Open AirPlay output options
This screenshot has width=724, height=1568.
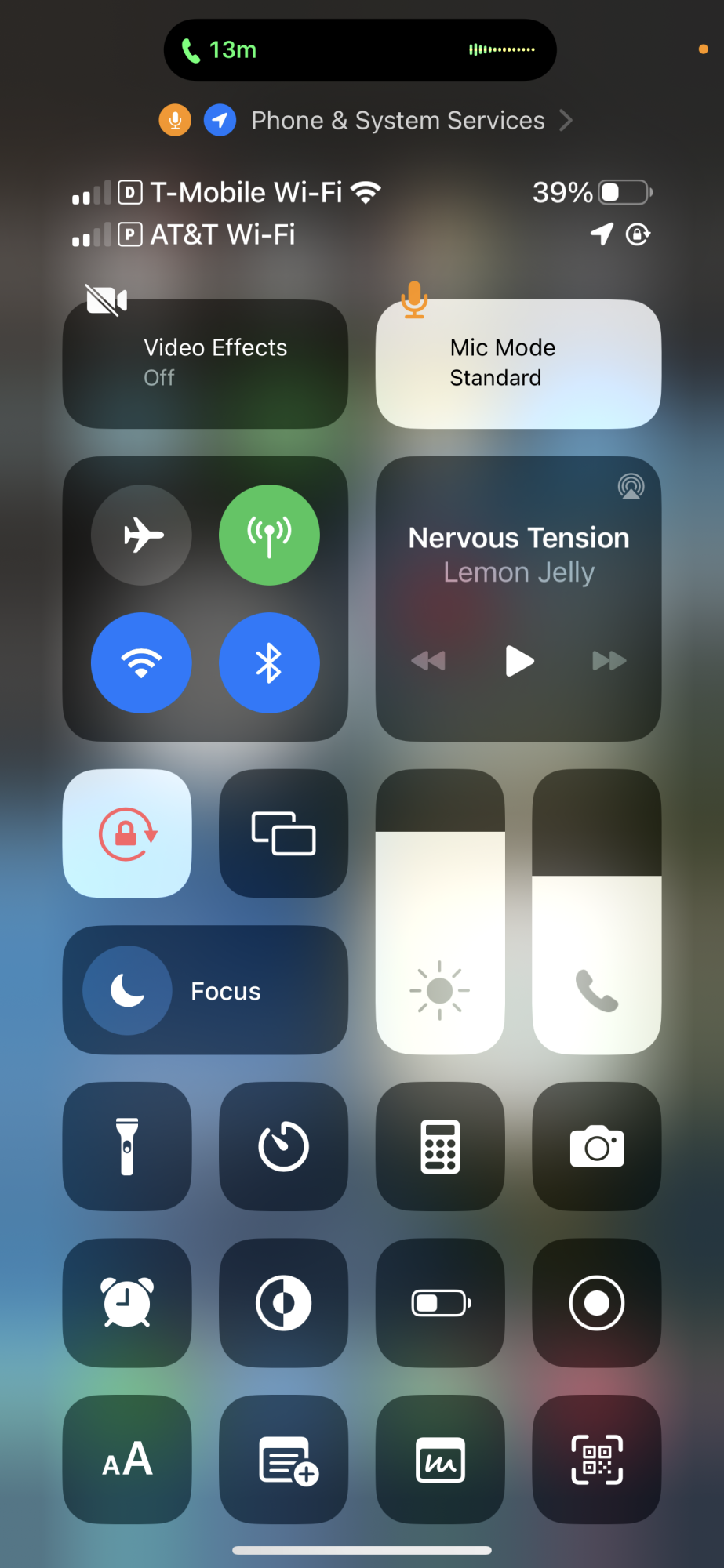[x=631, y=487]
